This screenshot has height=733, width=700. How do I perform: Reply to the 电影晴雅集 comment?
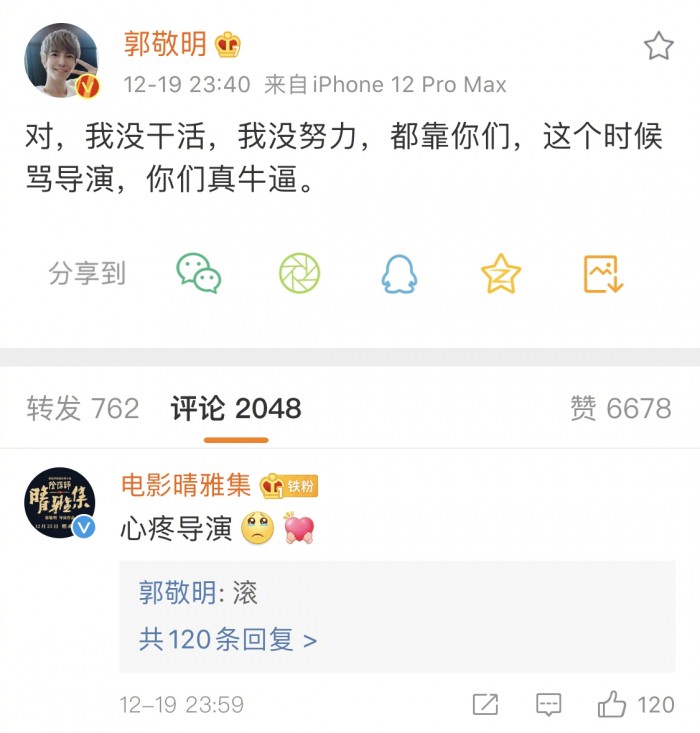pos(548,704)
